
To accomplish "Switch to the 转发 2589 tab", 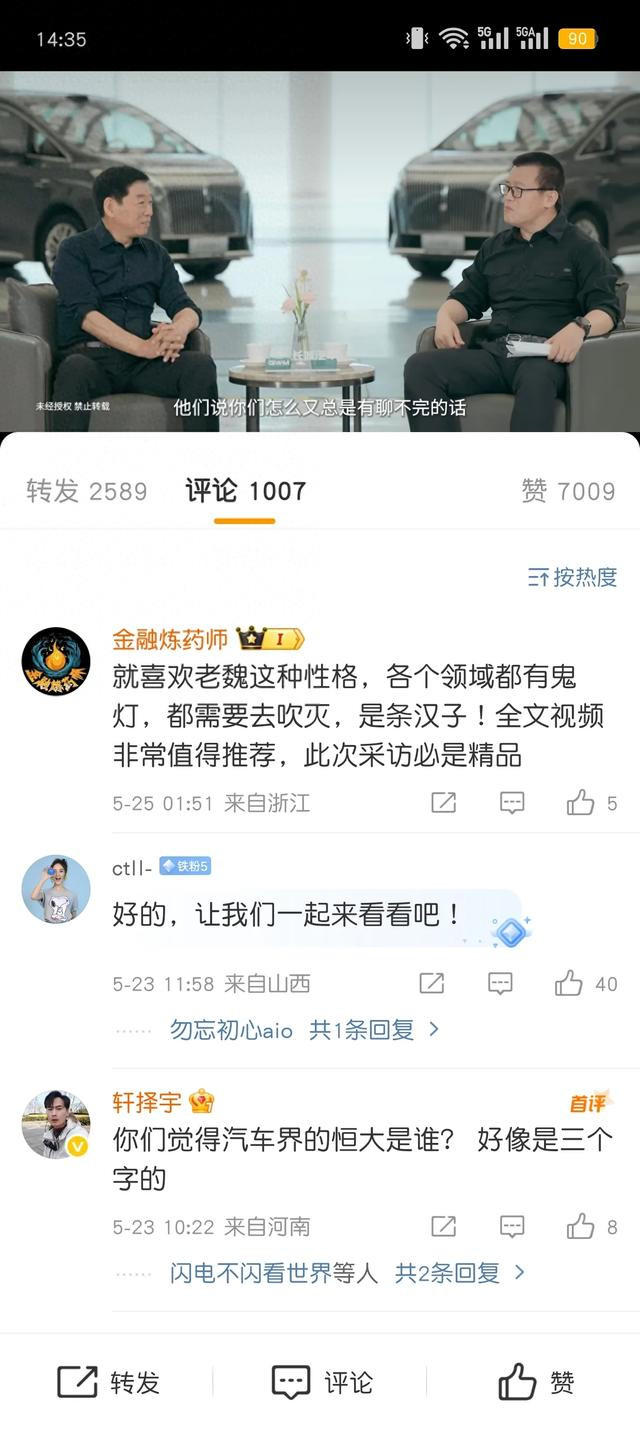I will (x=87, y=491).
